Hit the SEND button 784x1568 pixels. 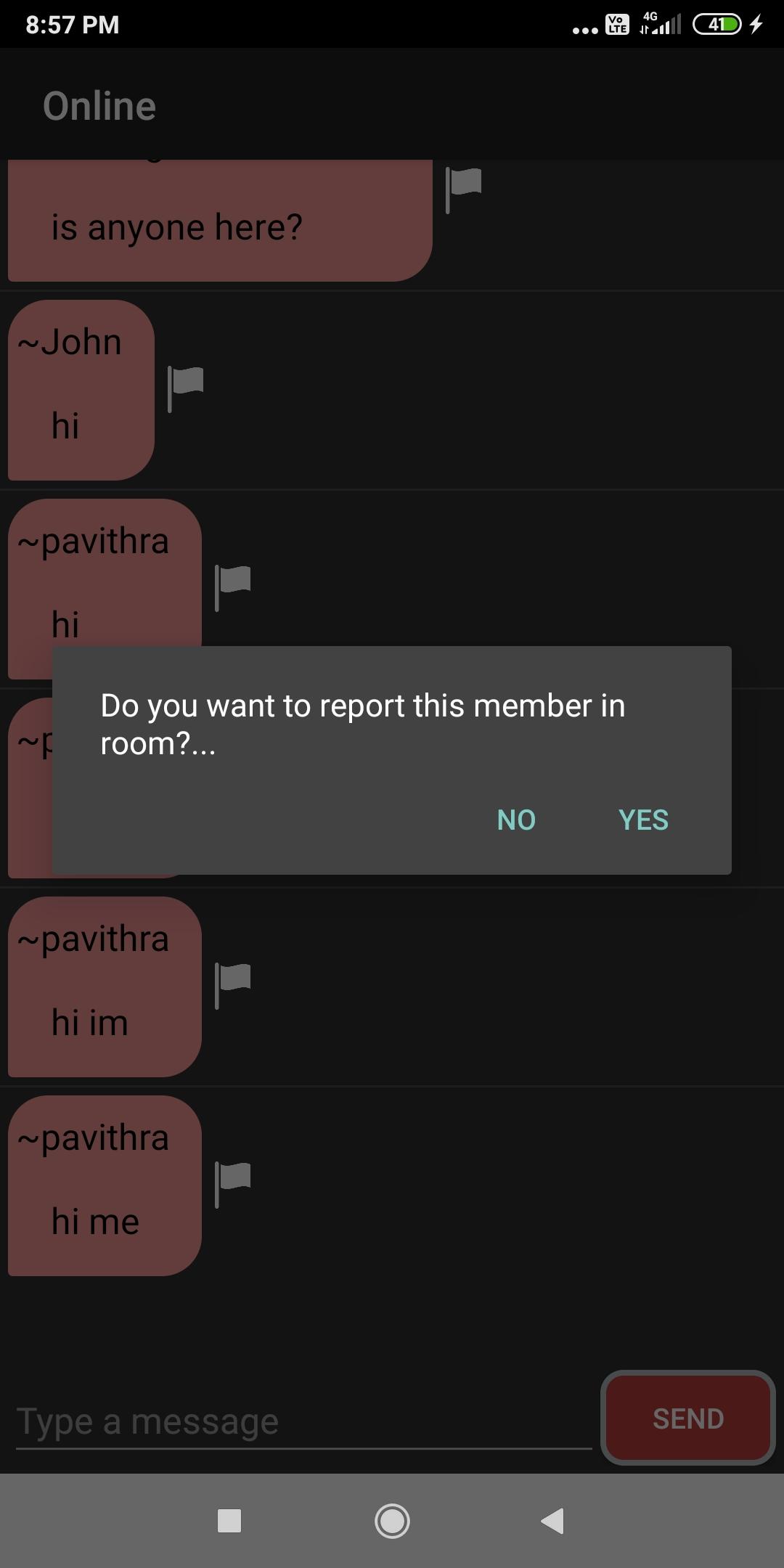point(688,1418)
